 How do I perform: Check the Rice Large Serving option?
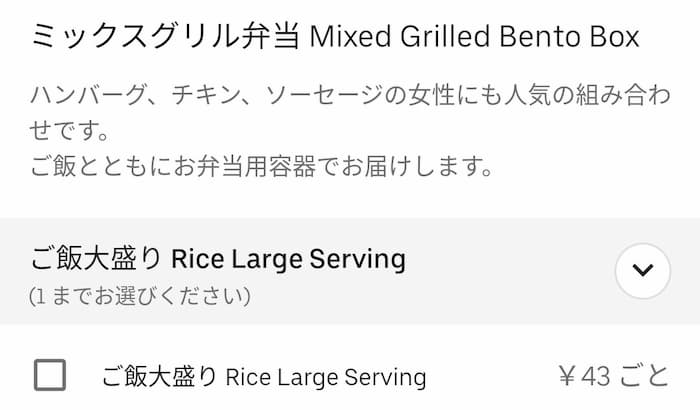tap(50, 376)
